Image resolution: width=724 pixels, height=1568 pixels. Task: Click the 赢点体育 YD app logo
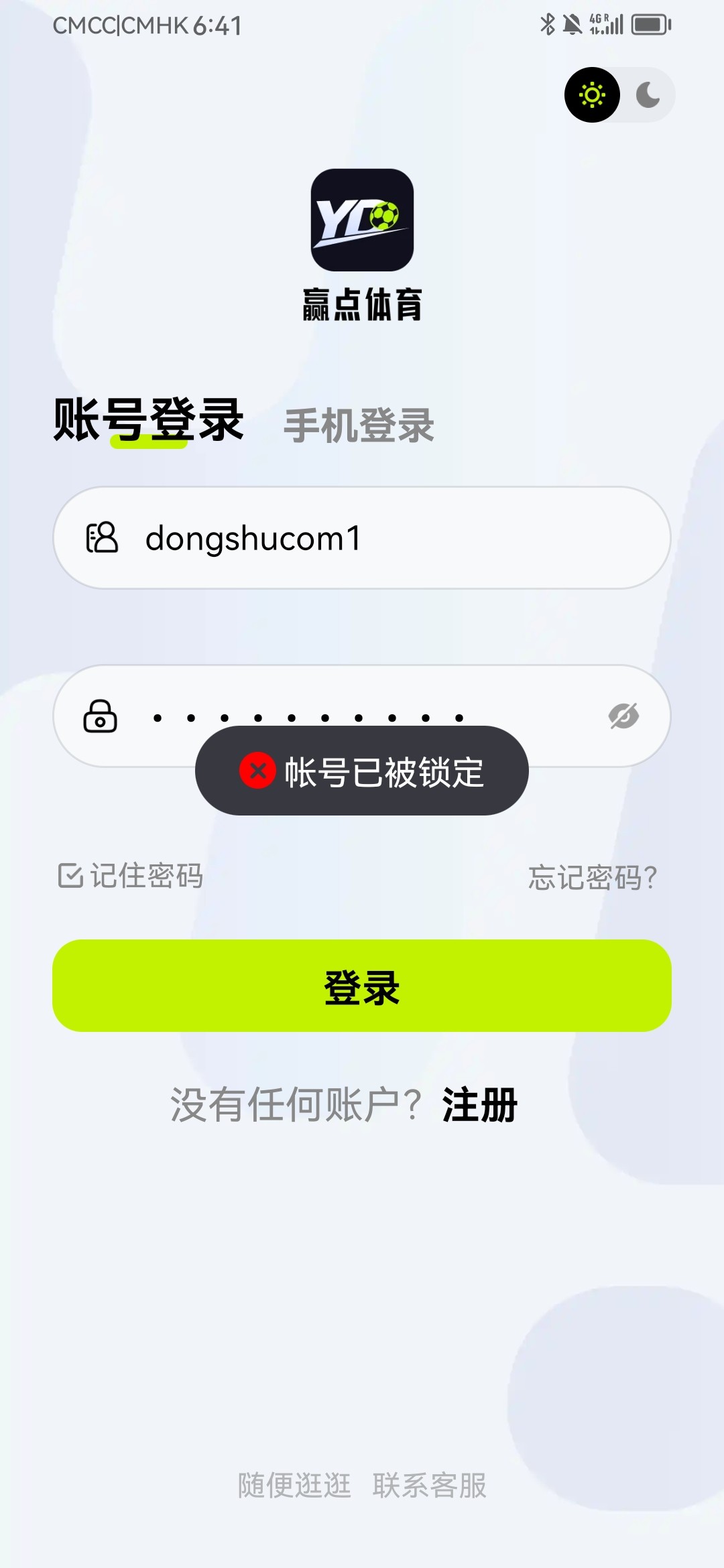(362, 221)
